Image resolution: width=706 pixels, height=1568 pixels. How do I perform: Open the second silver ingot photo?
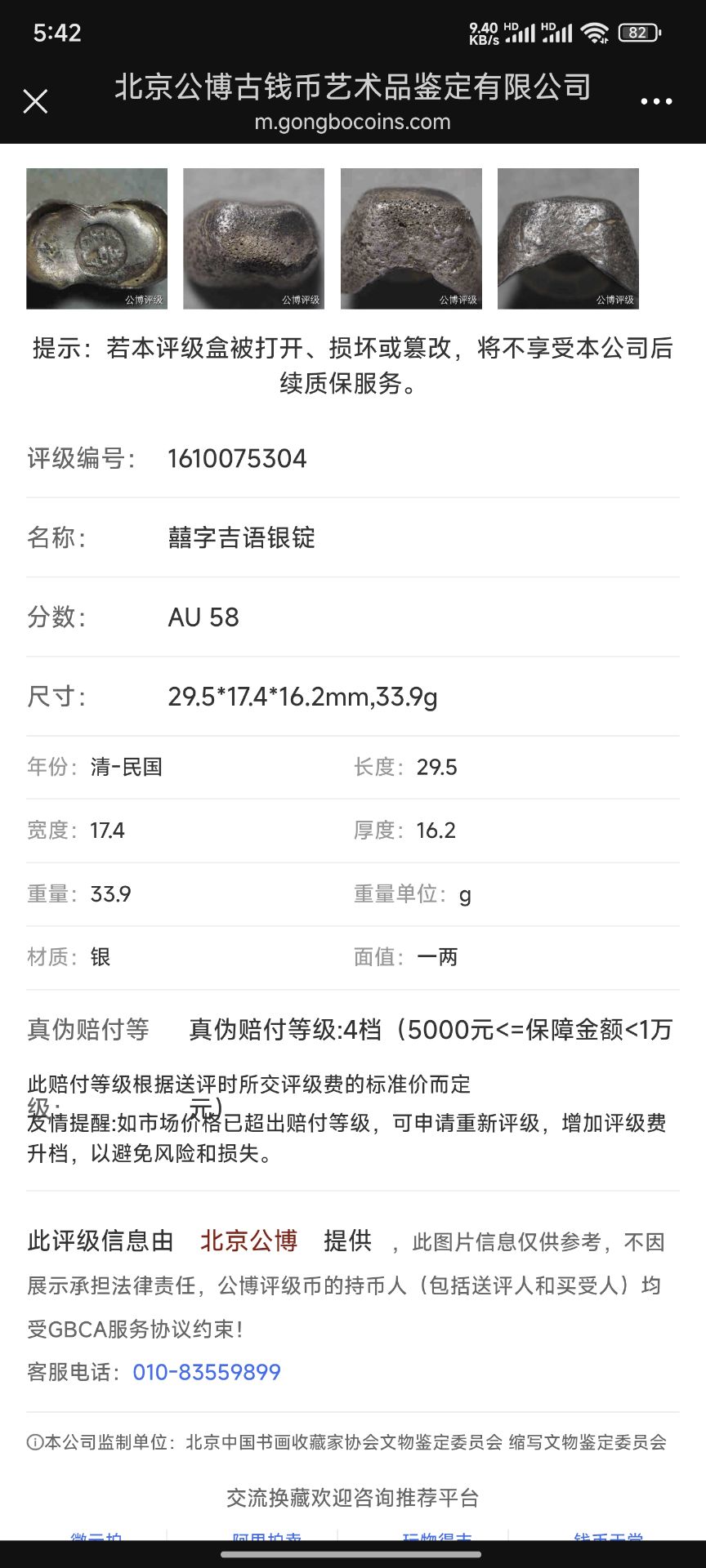(x=253, y=238)
